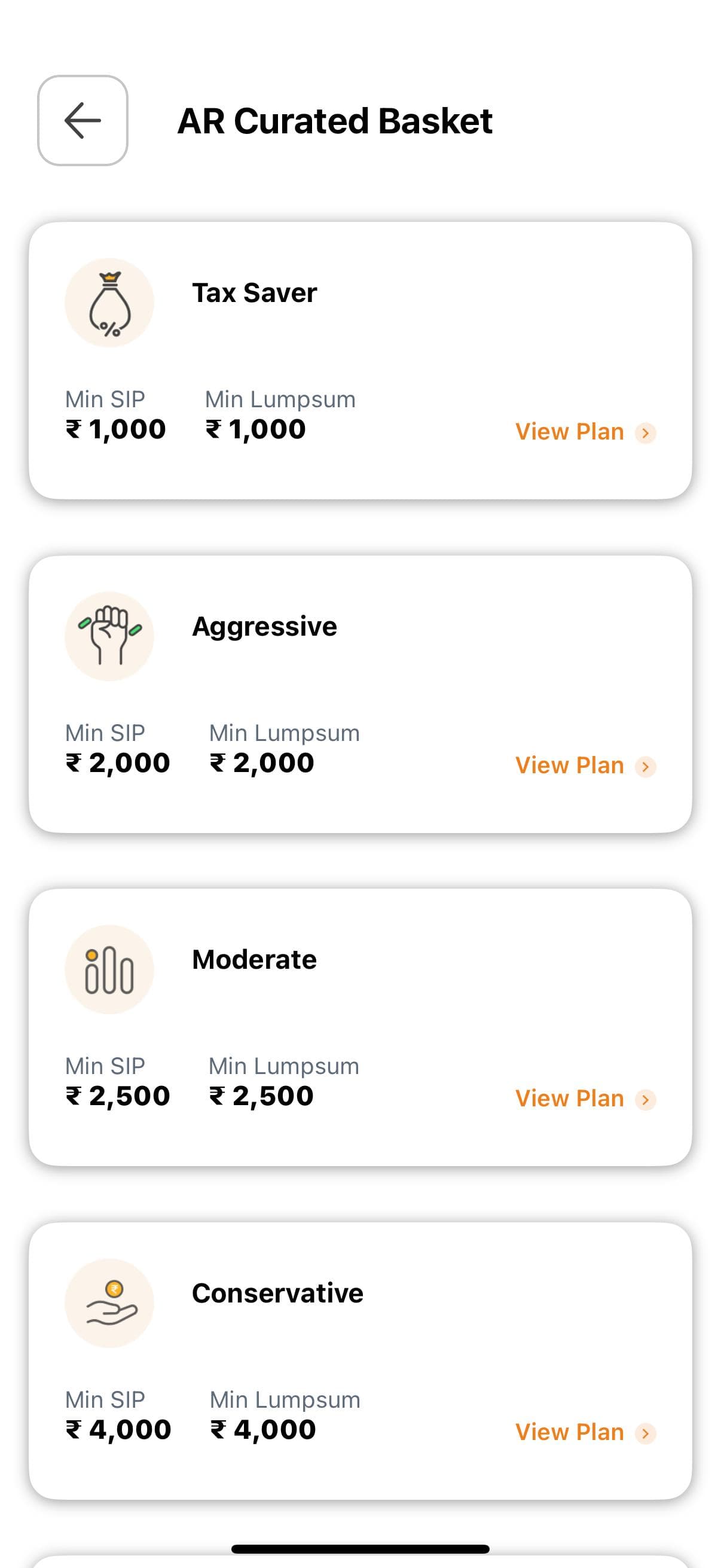Viewport: 721px width, 1568px height.
Task: Click the back arrow icon
Action: coord(83,121)
